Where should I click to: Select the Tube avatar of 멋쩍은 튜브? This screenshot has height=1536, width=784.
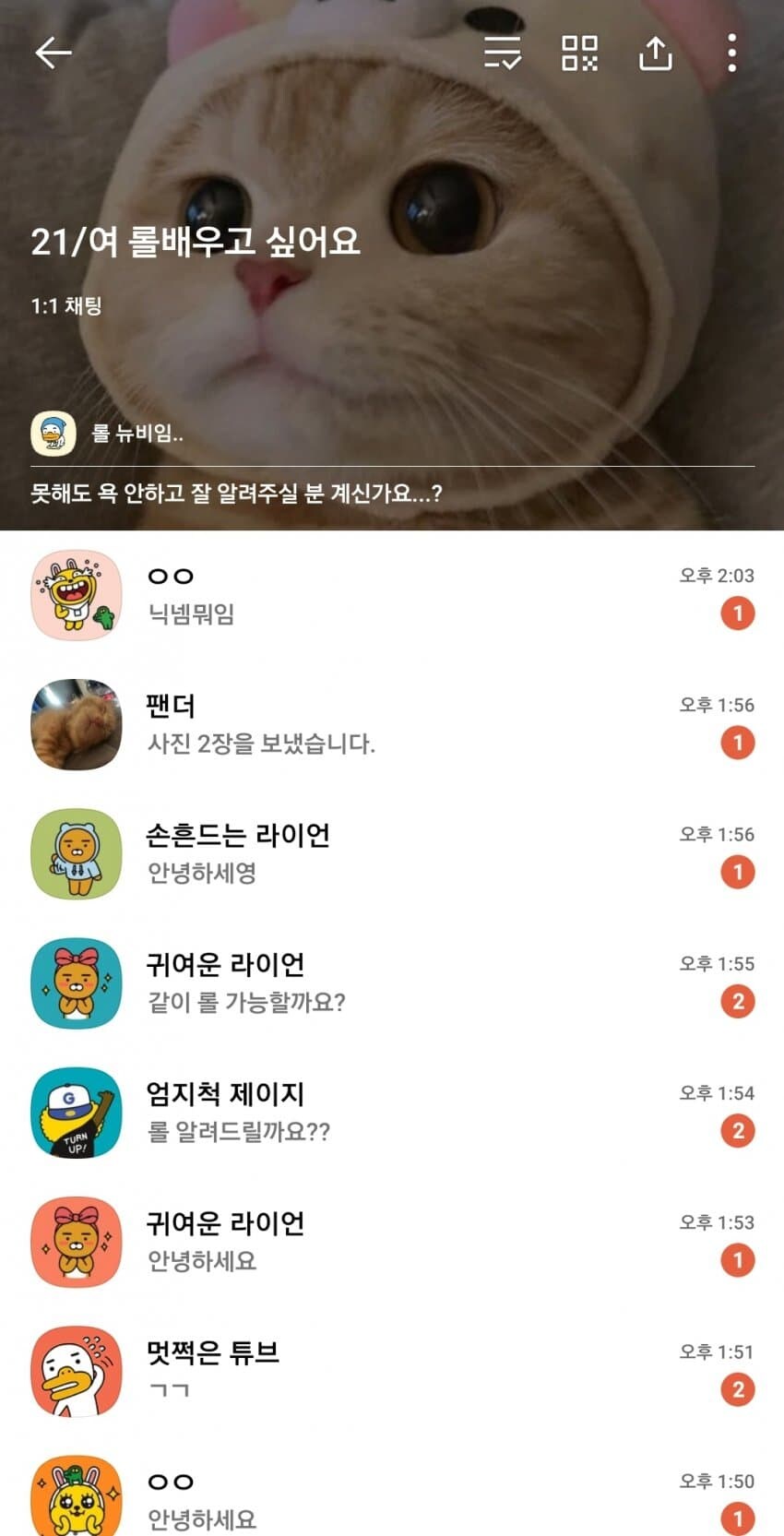(x=77, y=1372)
